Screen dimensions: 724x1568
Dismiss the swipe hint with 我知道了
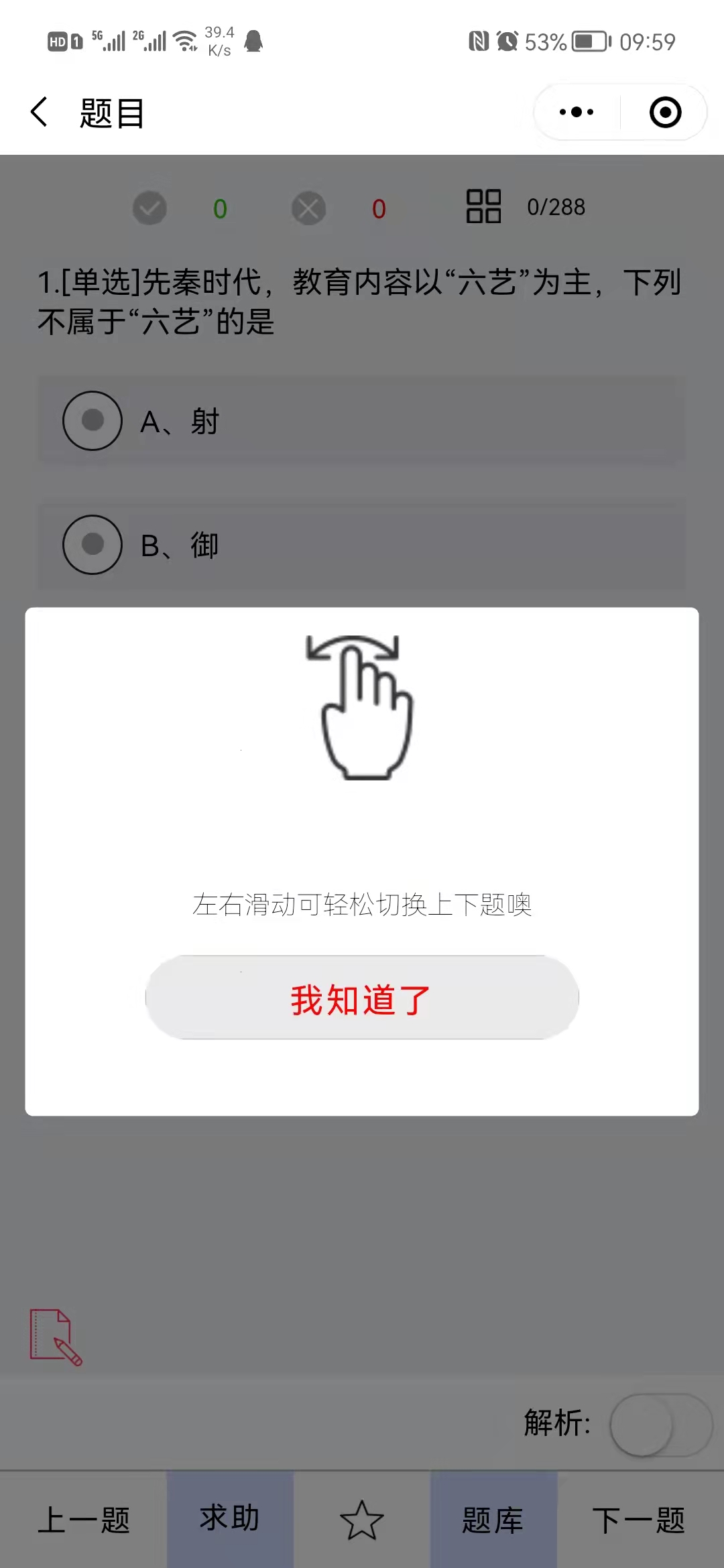(x=361, y=997)
